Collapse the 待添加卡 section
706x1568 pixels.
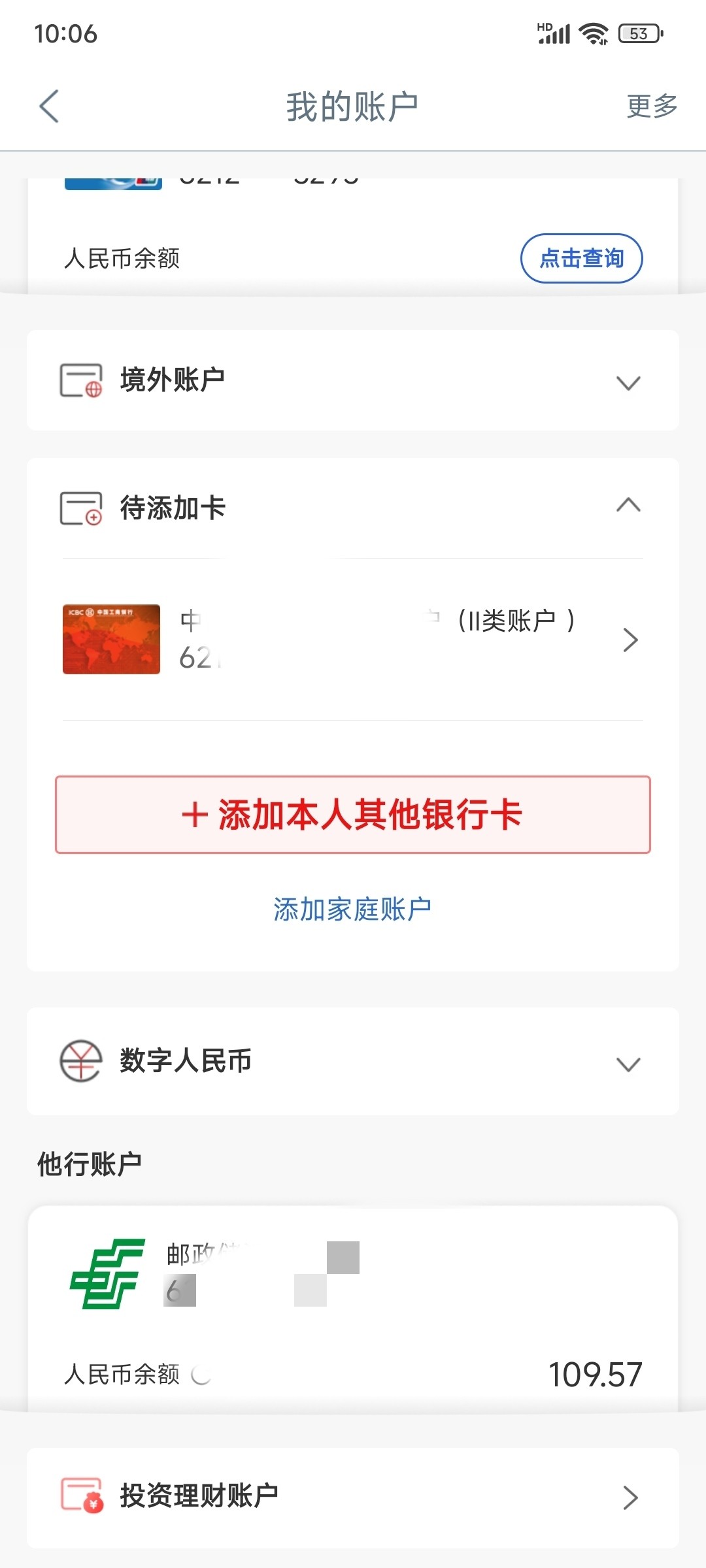click(353, 508)
